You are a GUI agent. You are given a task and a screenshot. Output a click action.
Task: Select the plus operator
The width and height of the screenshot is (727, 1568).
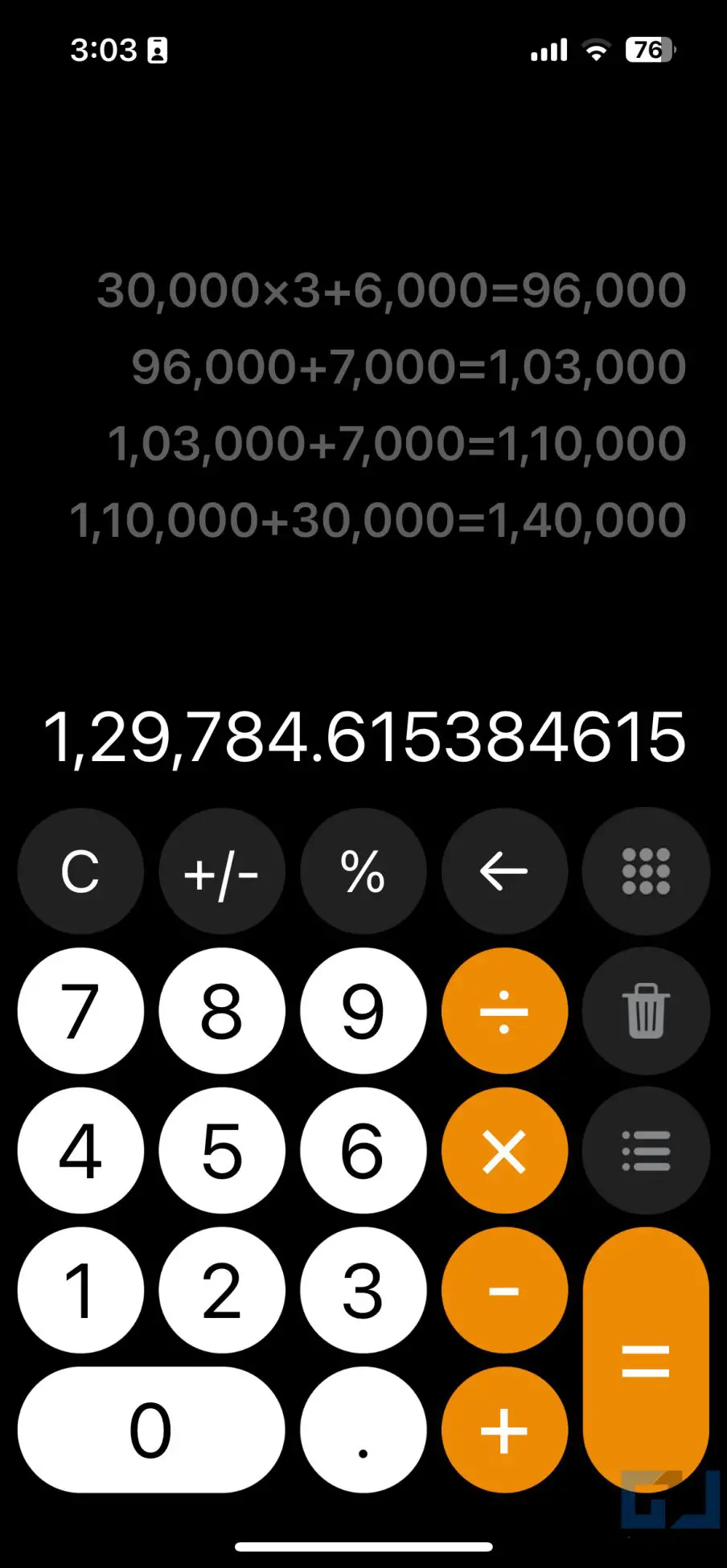504,1431
